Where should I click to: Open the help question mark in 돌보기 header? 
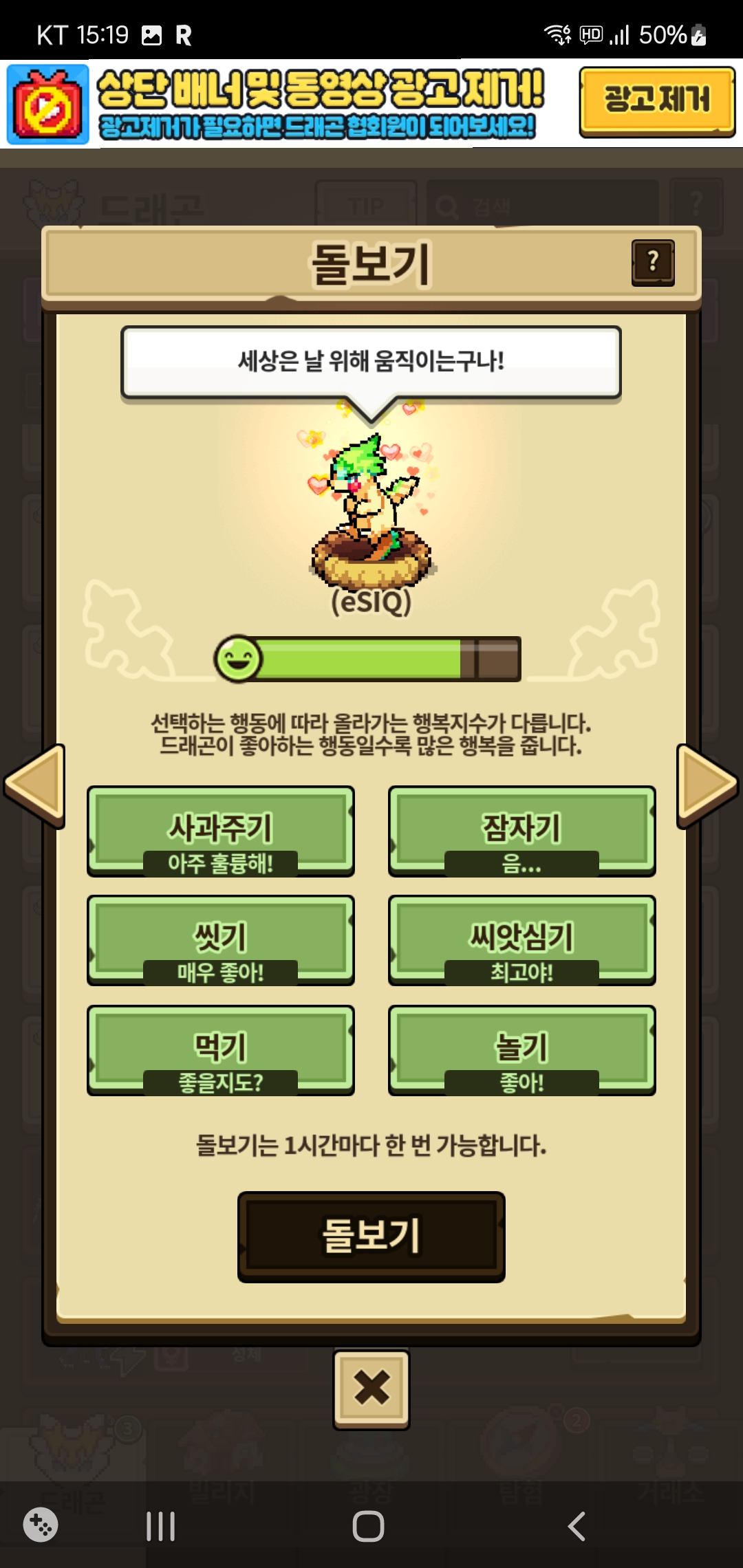652,262
